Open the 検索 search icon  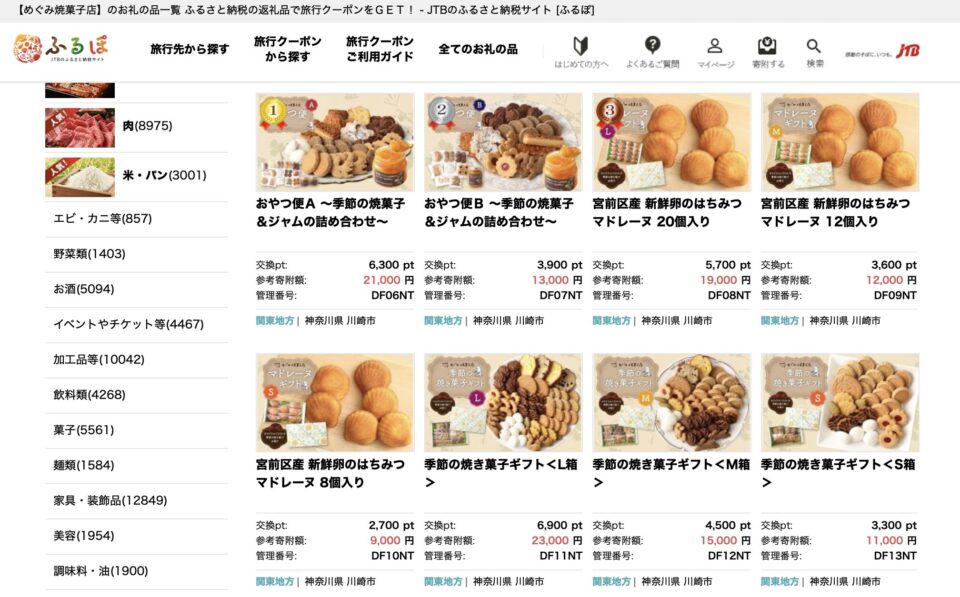(814, 52)
